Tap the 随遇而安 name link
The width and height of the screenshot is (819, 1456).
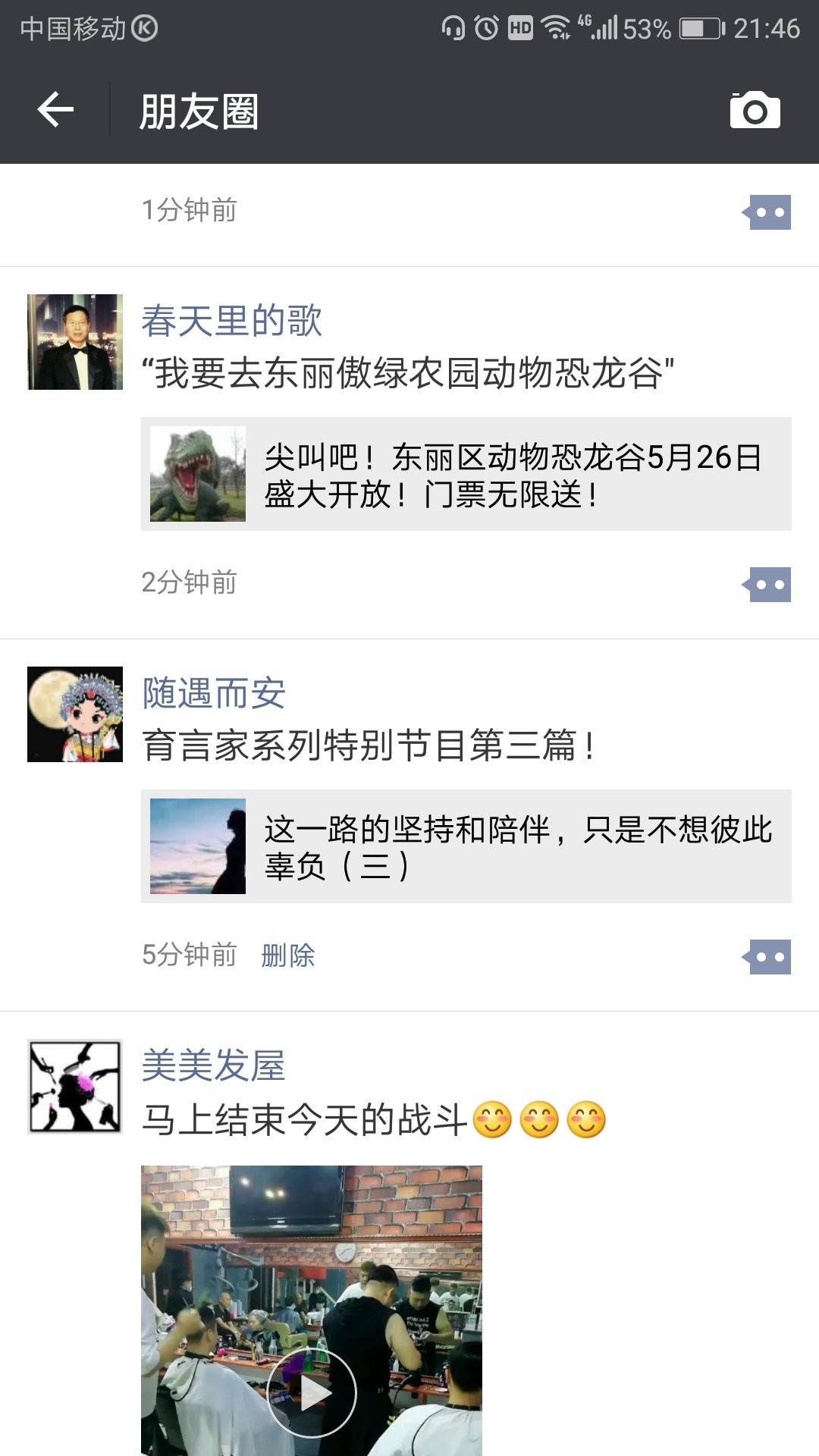pyautogui.click(x=214, y=693)
